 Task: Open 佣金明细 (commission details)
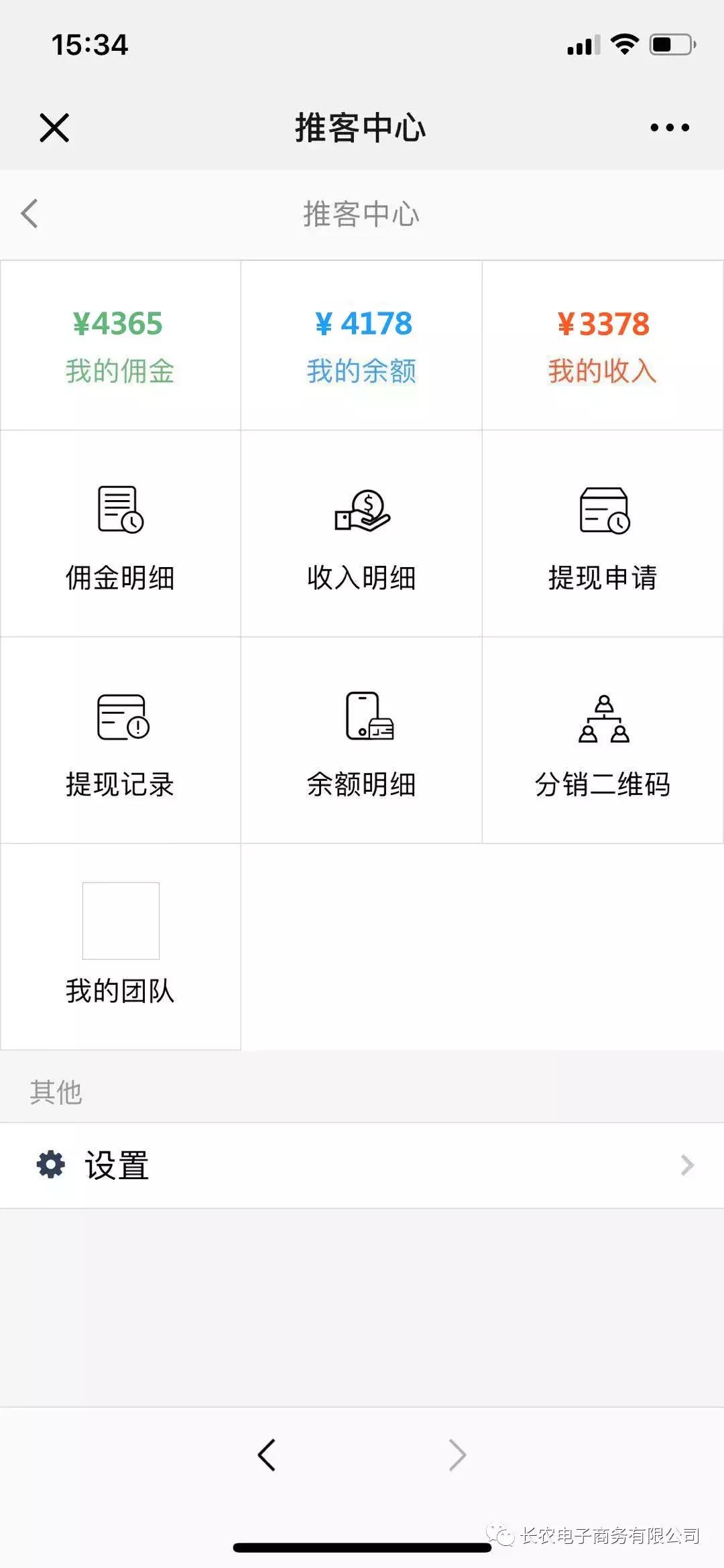click(121, 536)
